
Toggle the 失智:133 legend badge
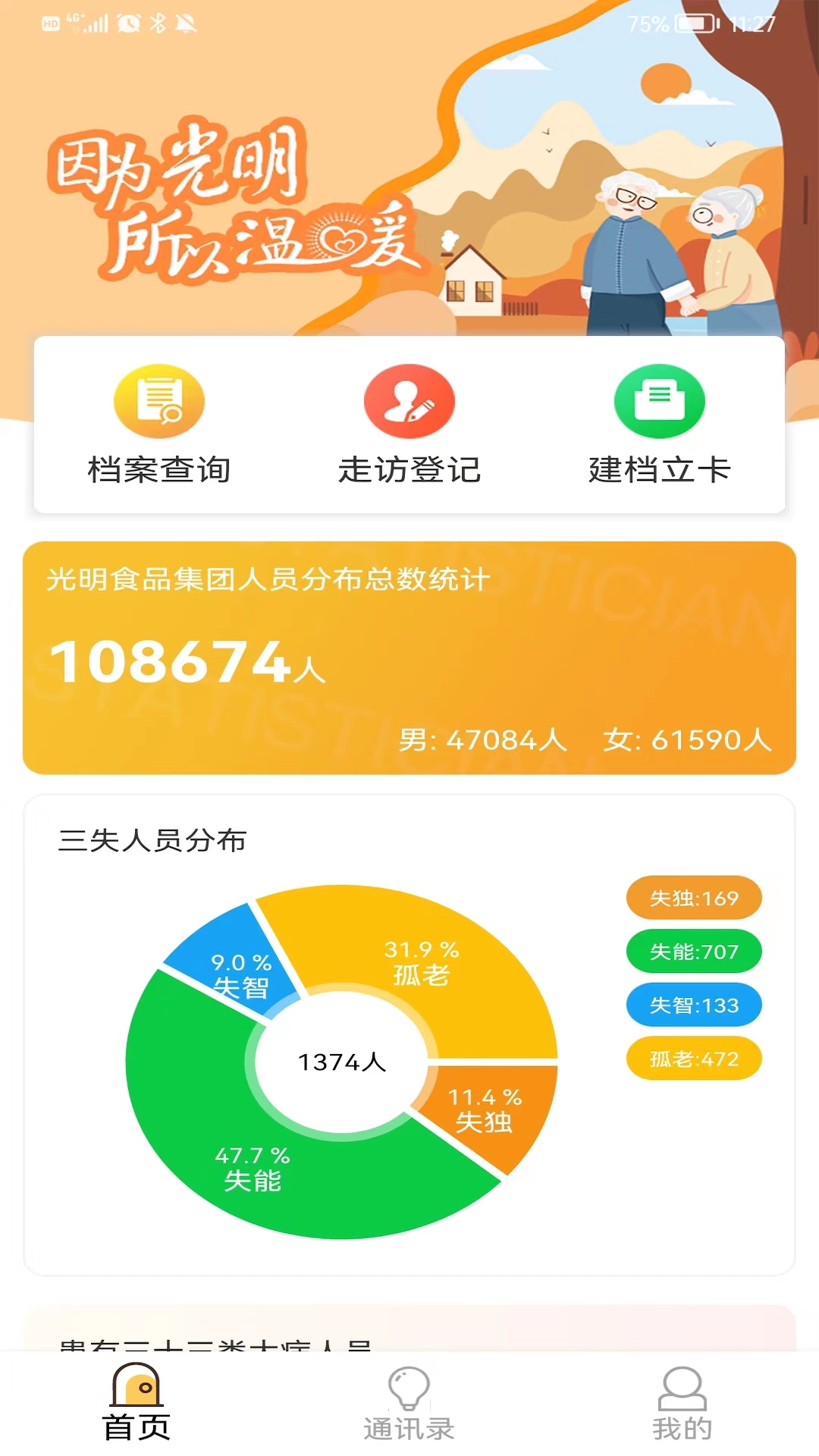pos(694,1005)
